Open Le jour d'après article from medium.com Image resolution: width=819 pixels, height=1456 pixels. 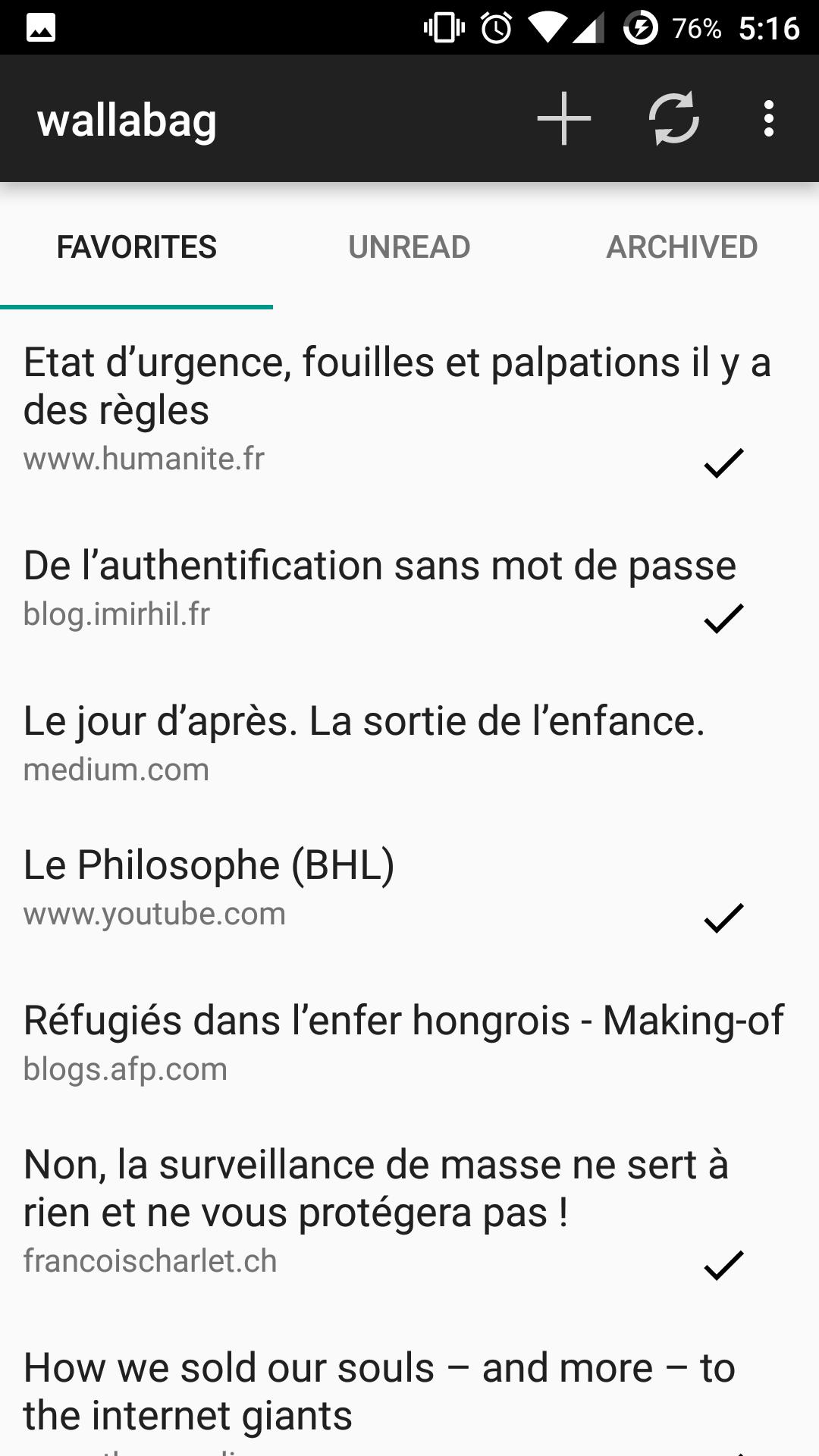409,744
